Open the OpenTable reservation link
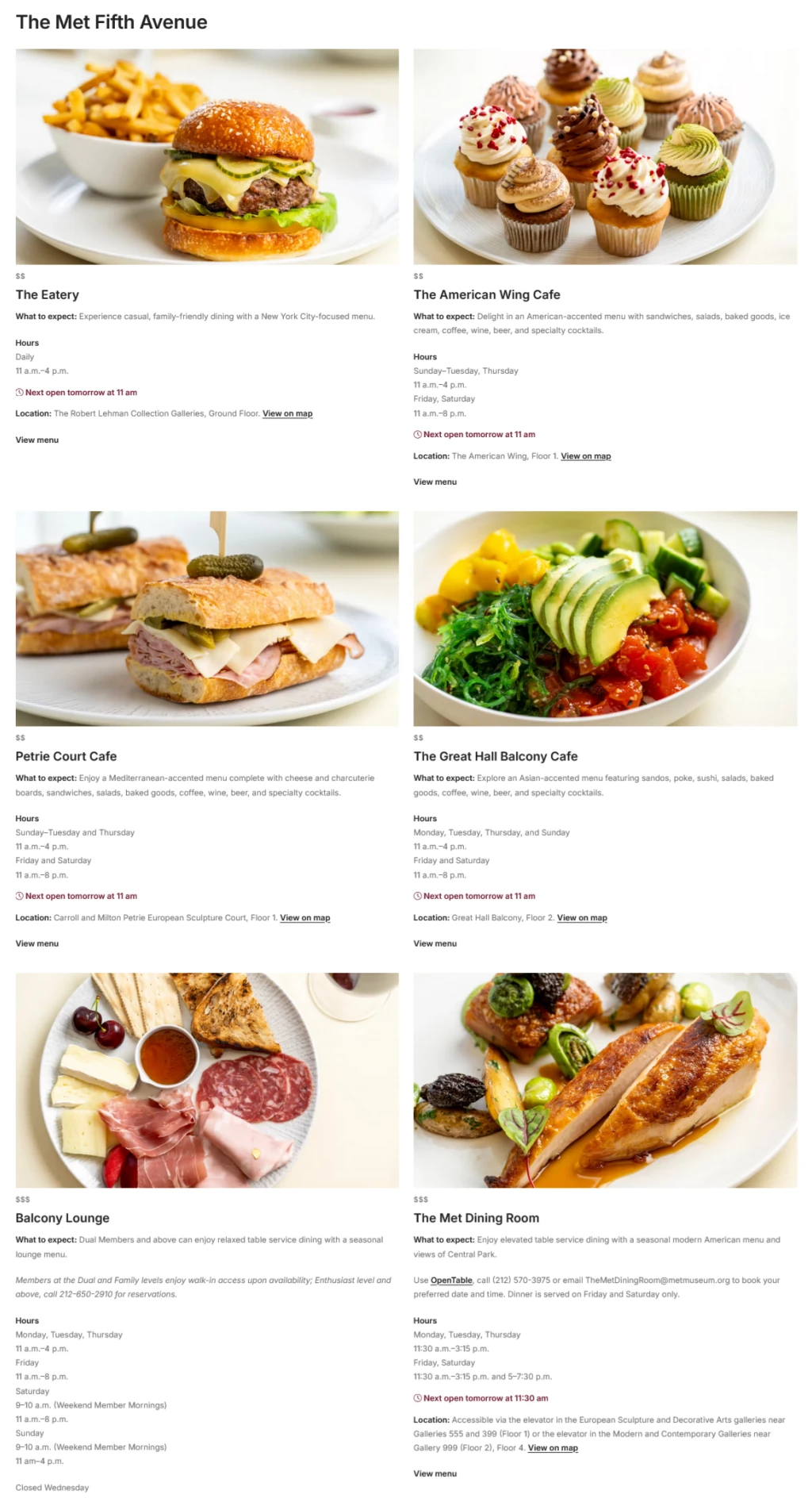 tap(451, 1280)
